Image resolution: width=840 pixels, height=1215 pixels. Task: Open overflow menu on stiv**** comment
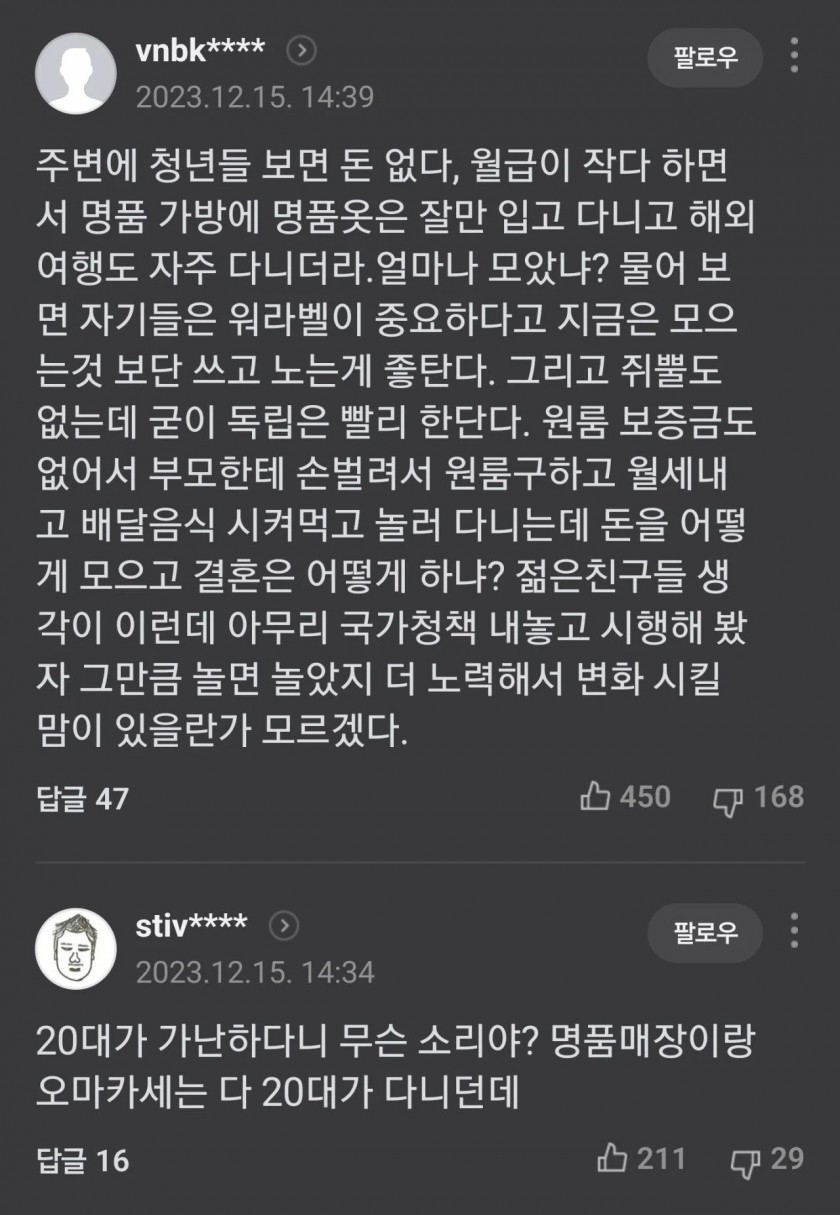(794, 931)
